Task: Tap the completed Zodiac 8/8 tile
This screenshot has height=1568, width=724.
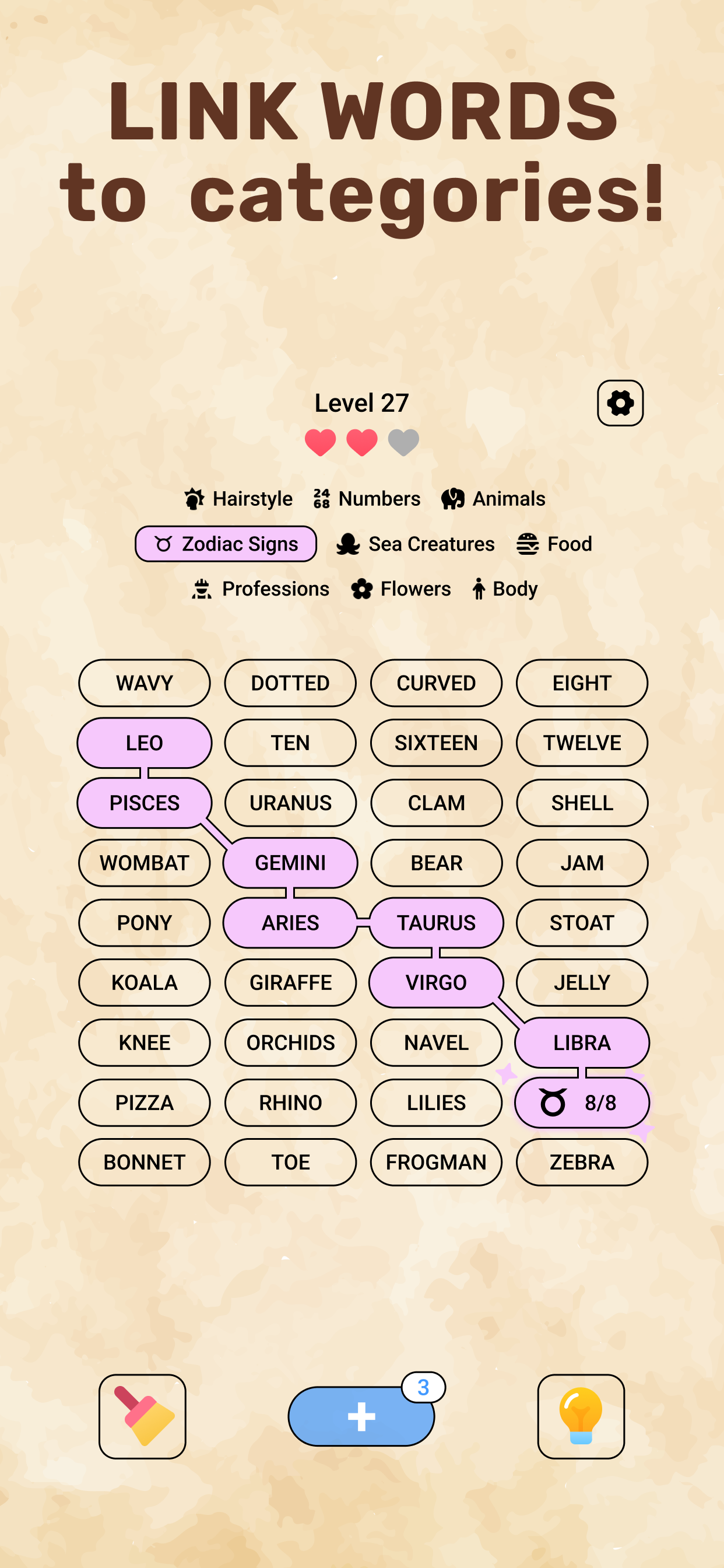Action: click(x=582, y=1102)
